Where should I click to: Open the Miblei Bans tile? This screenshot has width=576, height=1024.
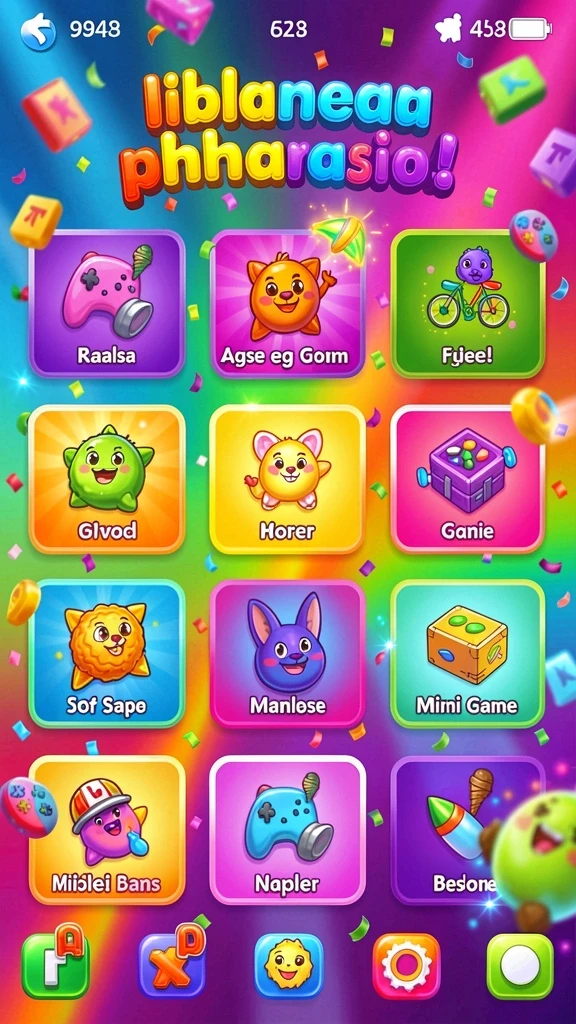(x=107, y=830)
